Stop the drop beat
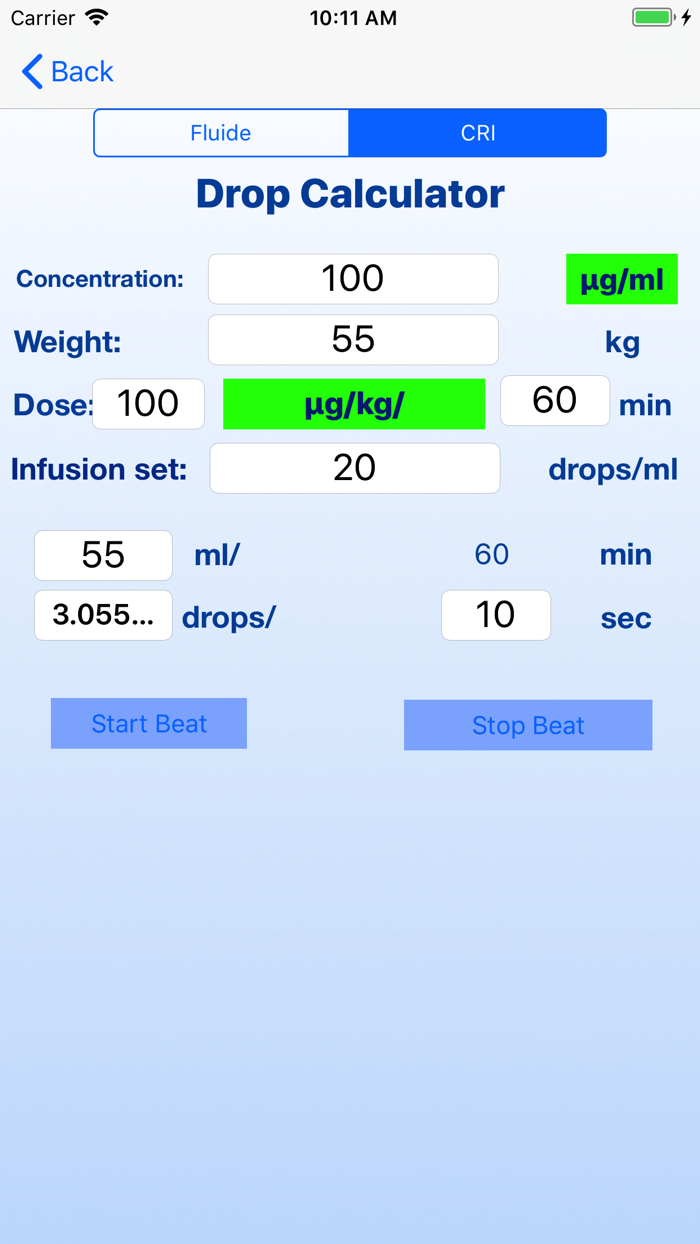 (528, 725)
